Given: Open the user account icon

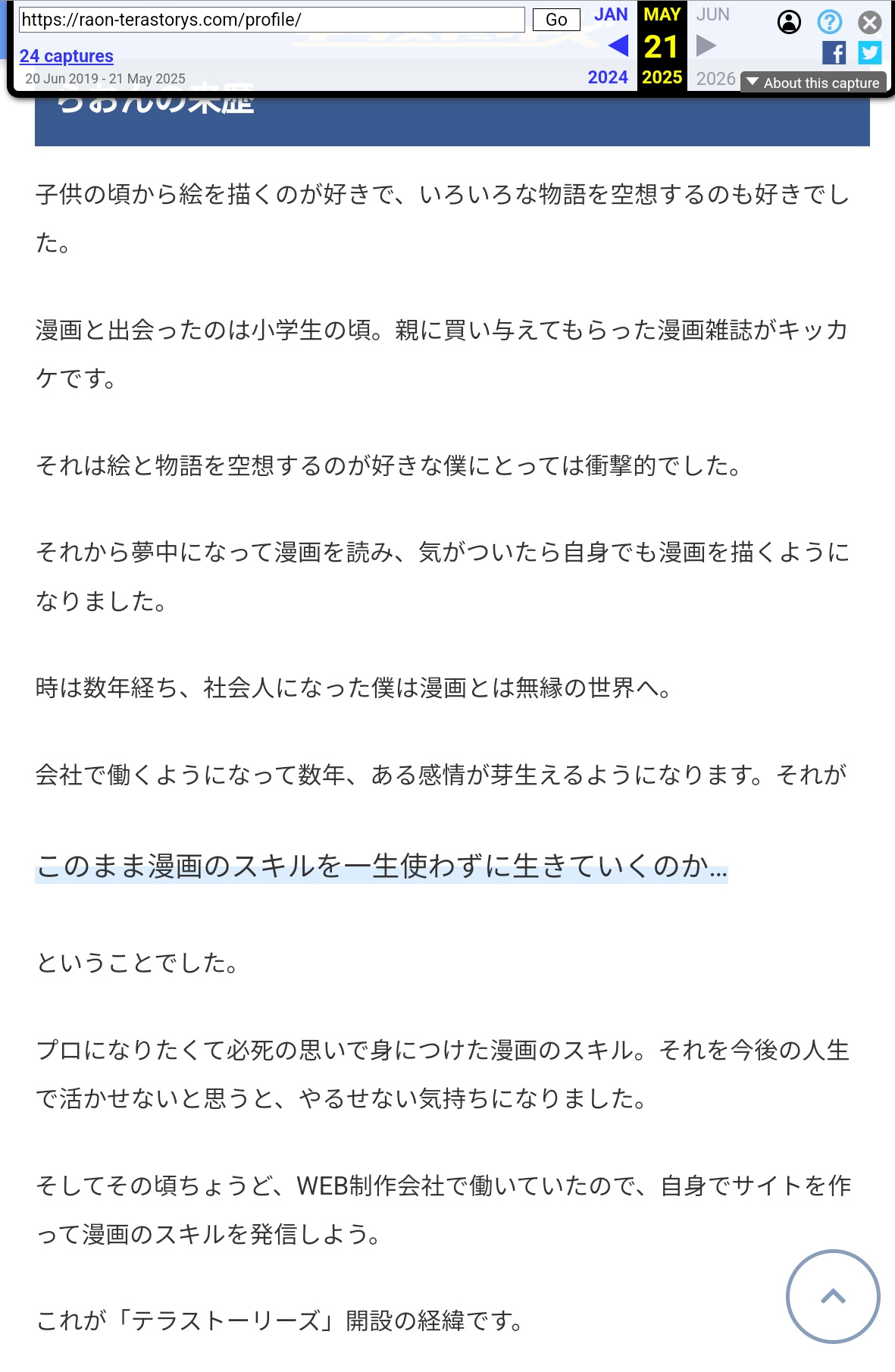Looking at the screenshot, I should (789, 22).
